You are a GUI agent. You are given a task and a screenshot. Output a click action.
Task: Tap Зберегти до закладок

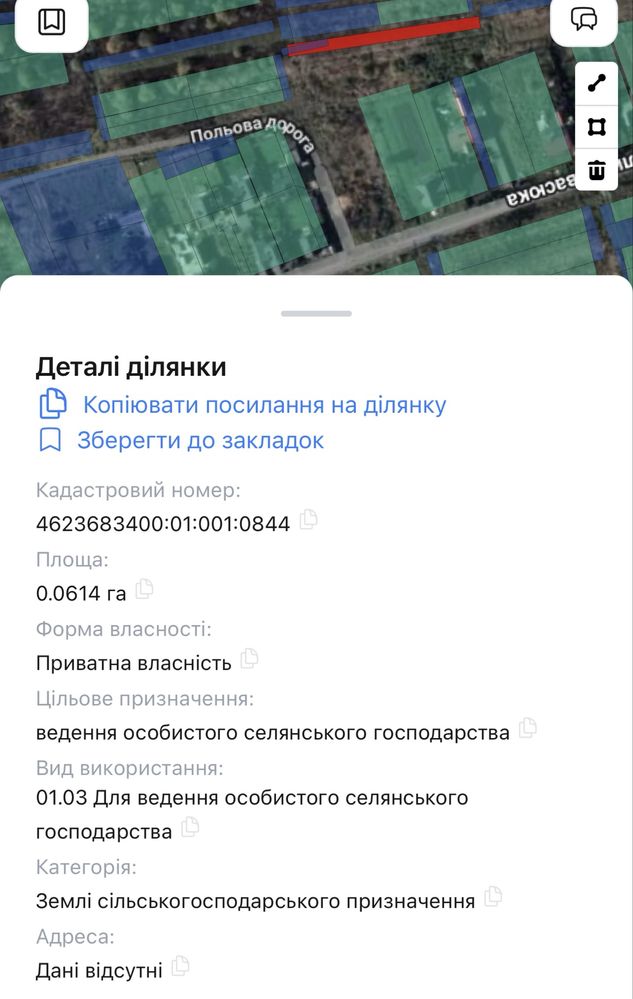[x=200, y=440]
